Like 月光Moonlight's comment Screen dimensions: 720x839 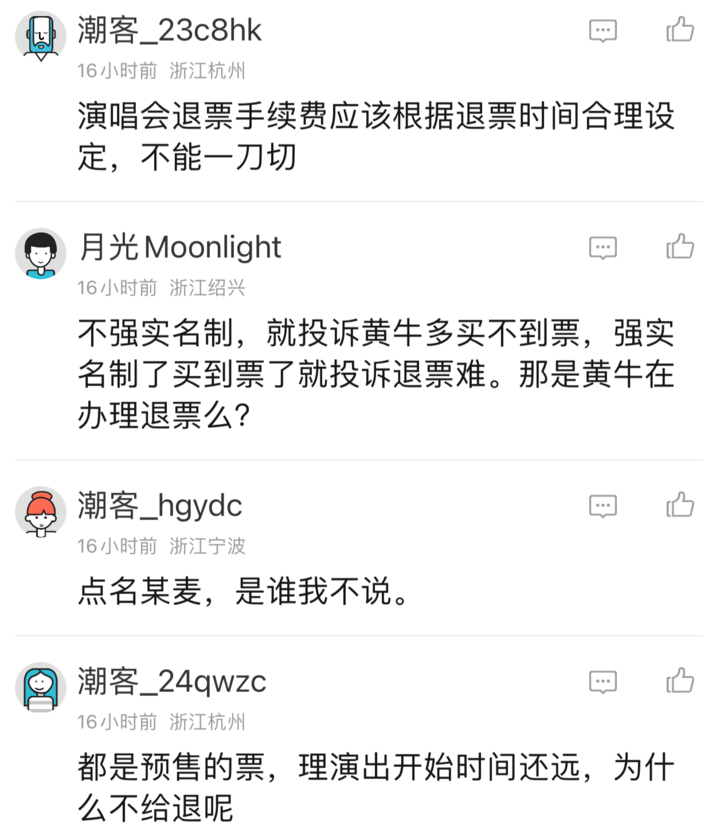point(680,247)
